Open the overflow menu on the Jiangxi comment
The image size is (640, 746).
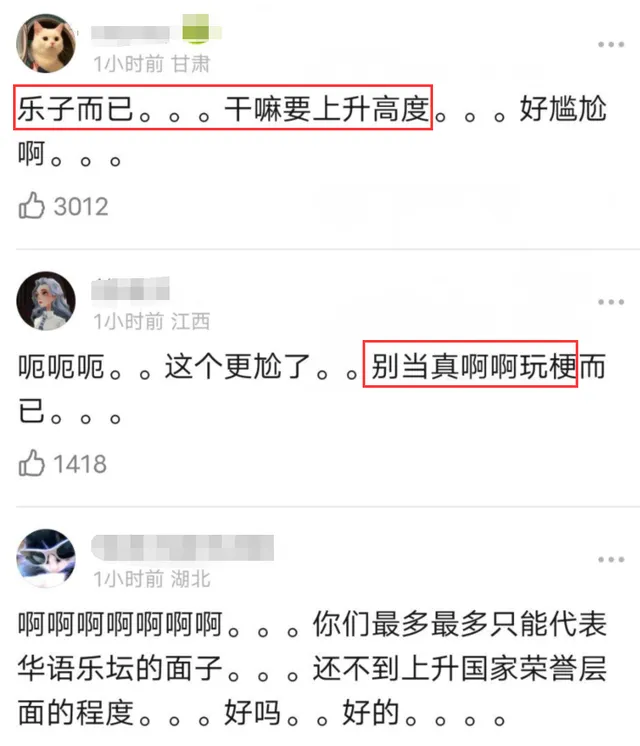click(611, 302)
